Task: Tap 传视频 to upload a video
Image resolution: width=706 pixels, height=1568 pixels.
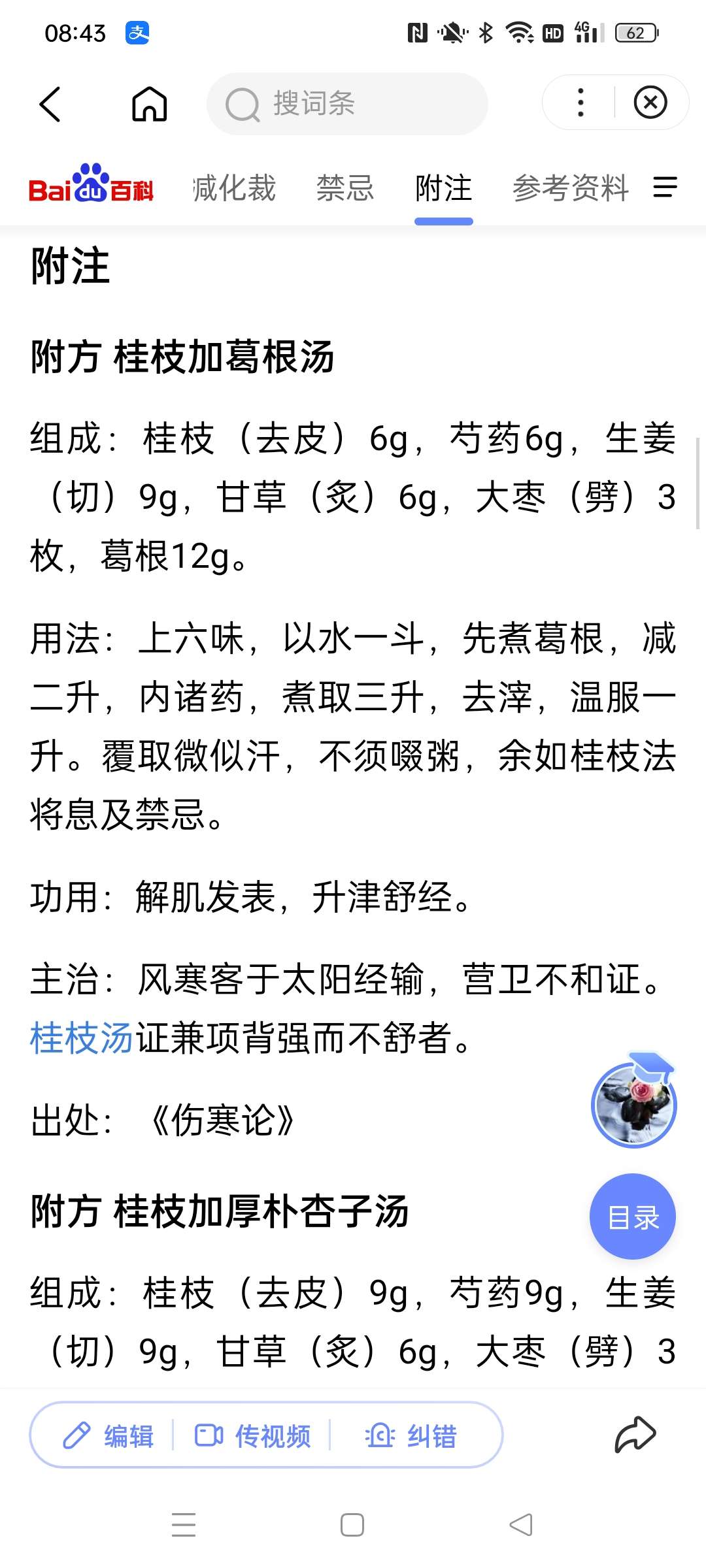Action: [253, 1435]
